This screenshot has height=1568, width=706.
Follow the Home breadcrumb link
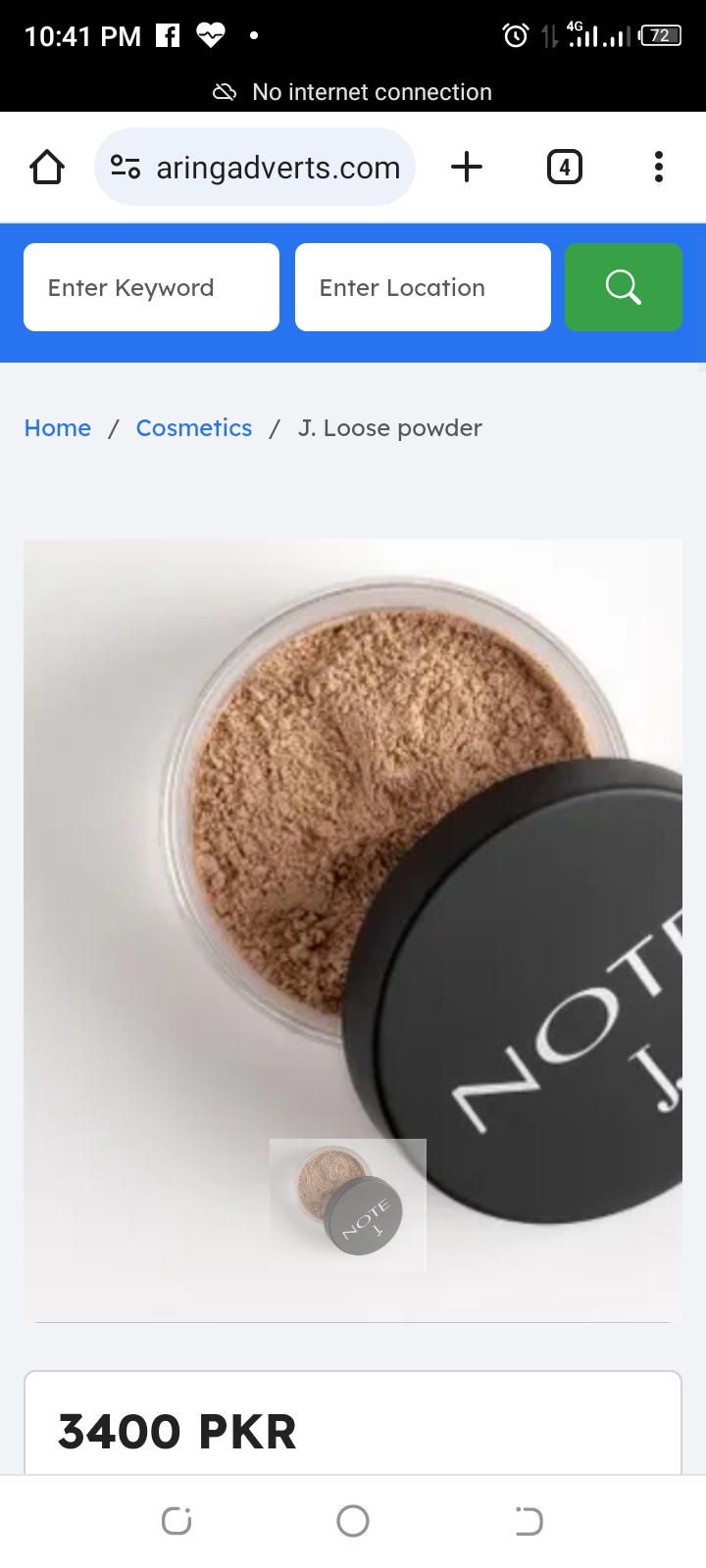[57, 428]
